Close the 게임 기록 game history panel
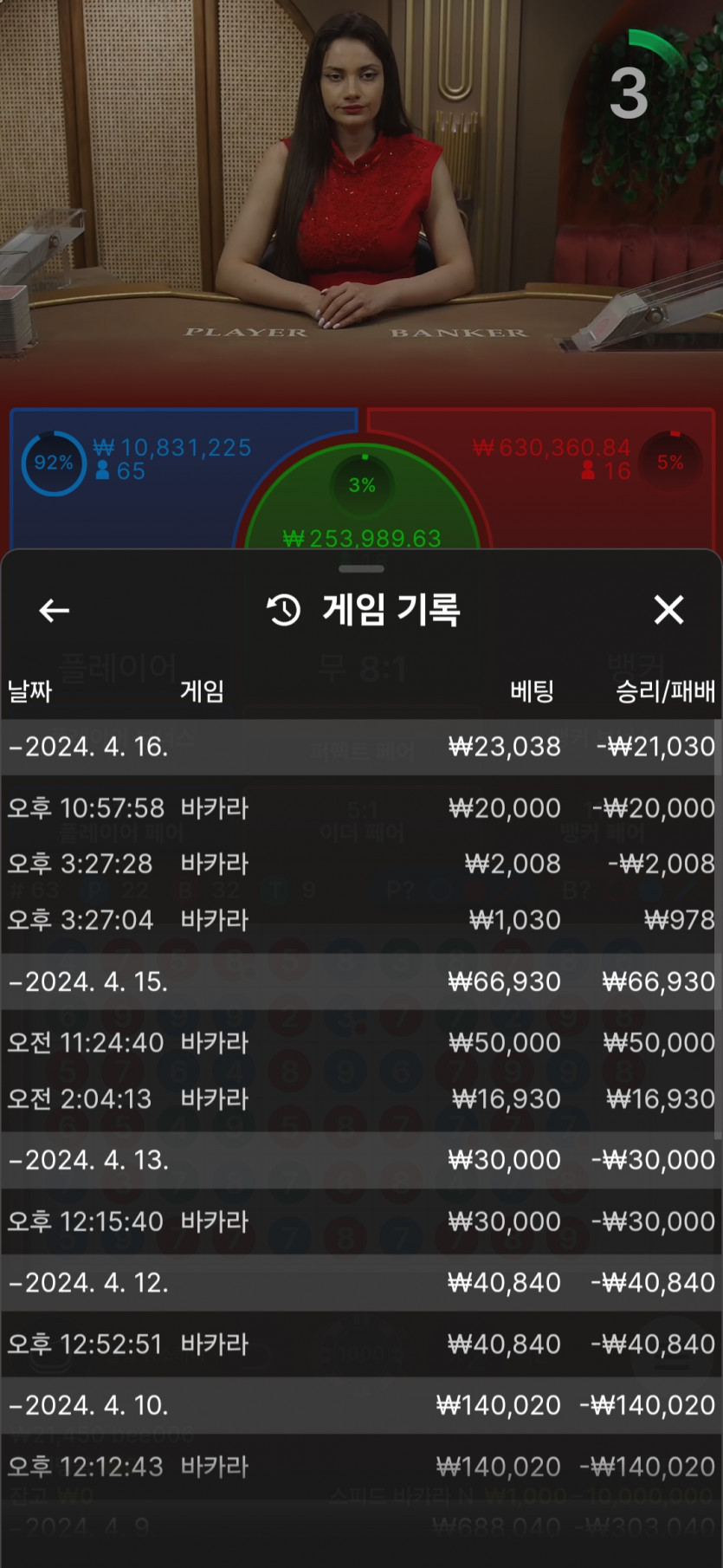The image size is (723, 1568). [x=668, y=610]
